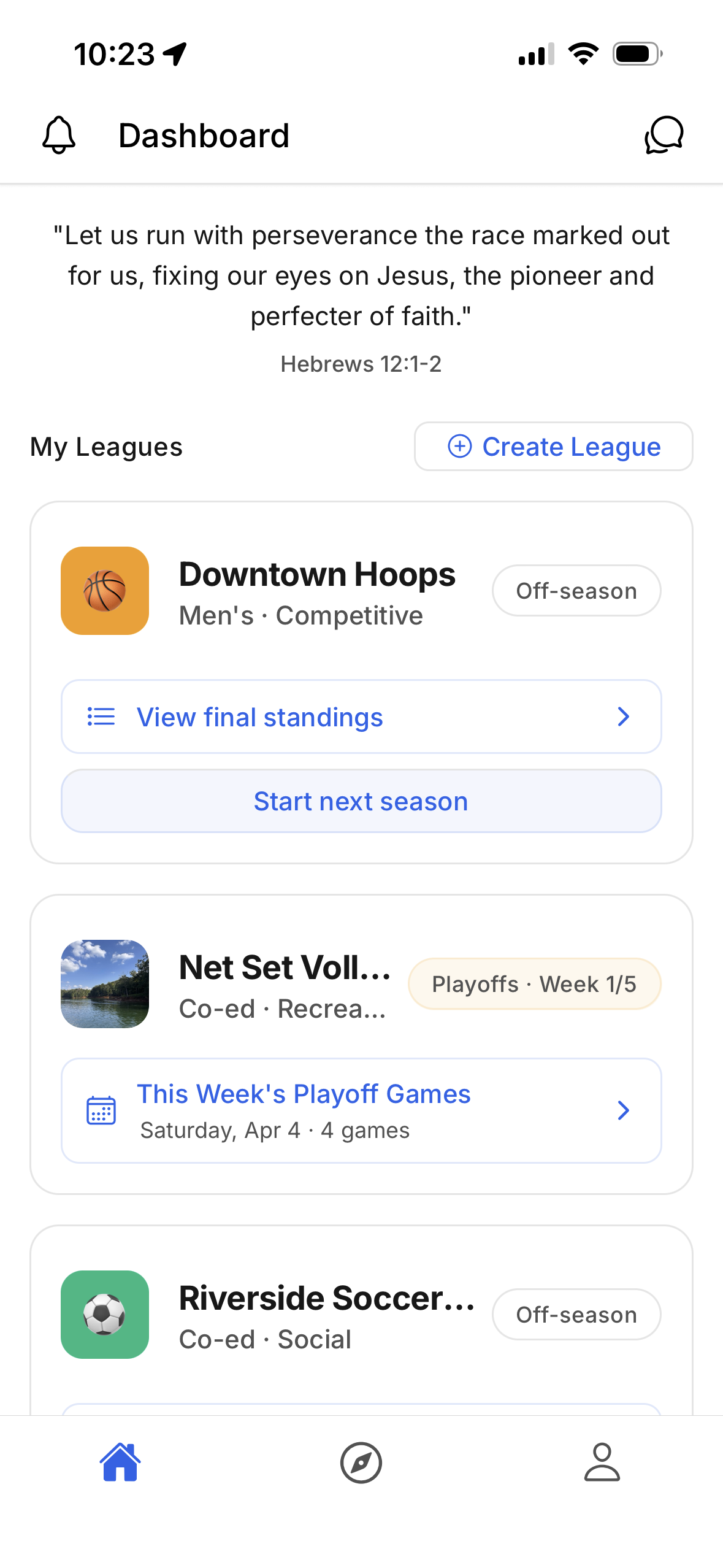Click the Playoffs Week 1/5 badge
The height and width of the screenshot is (1568, 723).
534,983
